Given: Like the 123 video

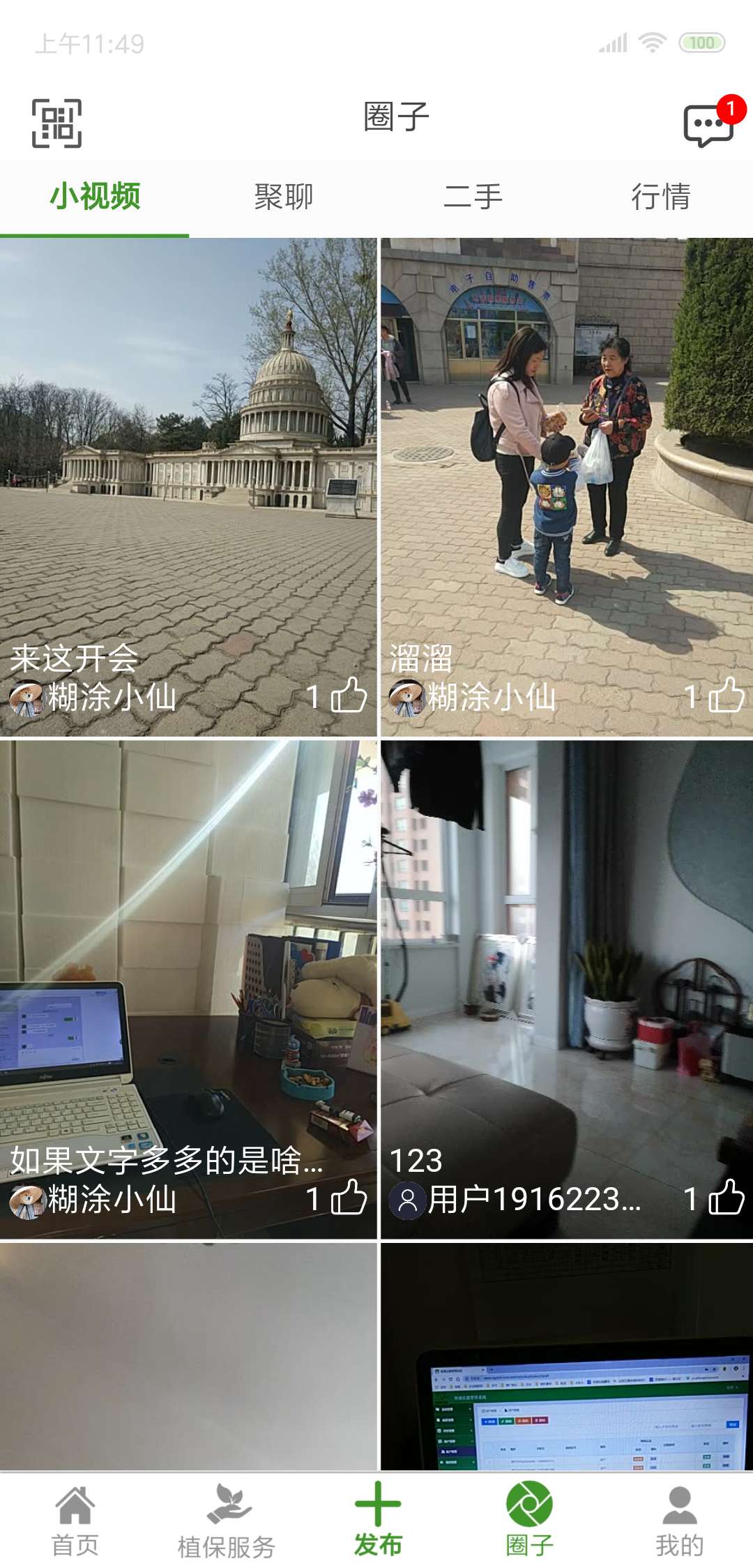Looking at the screenshot, I should [727, 1198].
